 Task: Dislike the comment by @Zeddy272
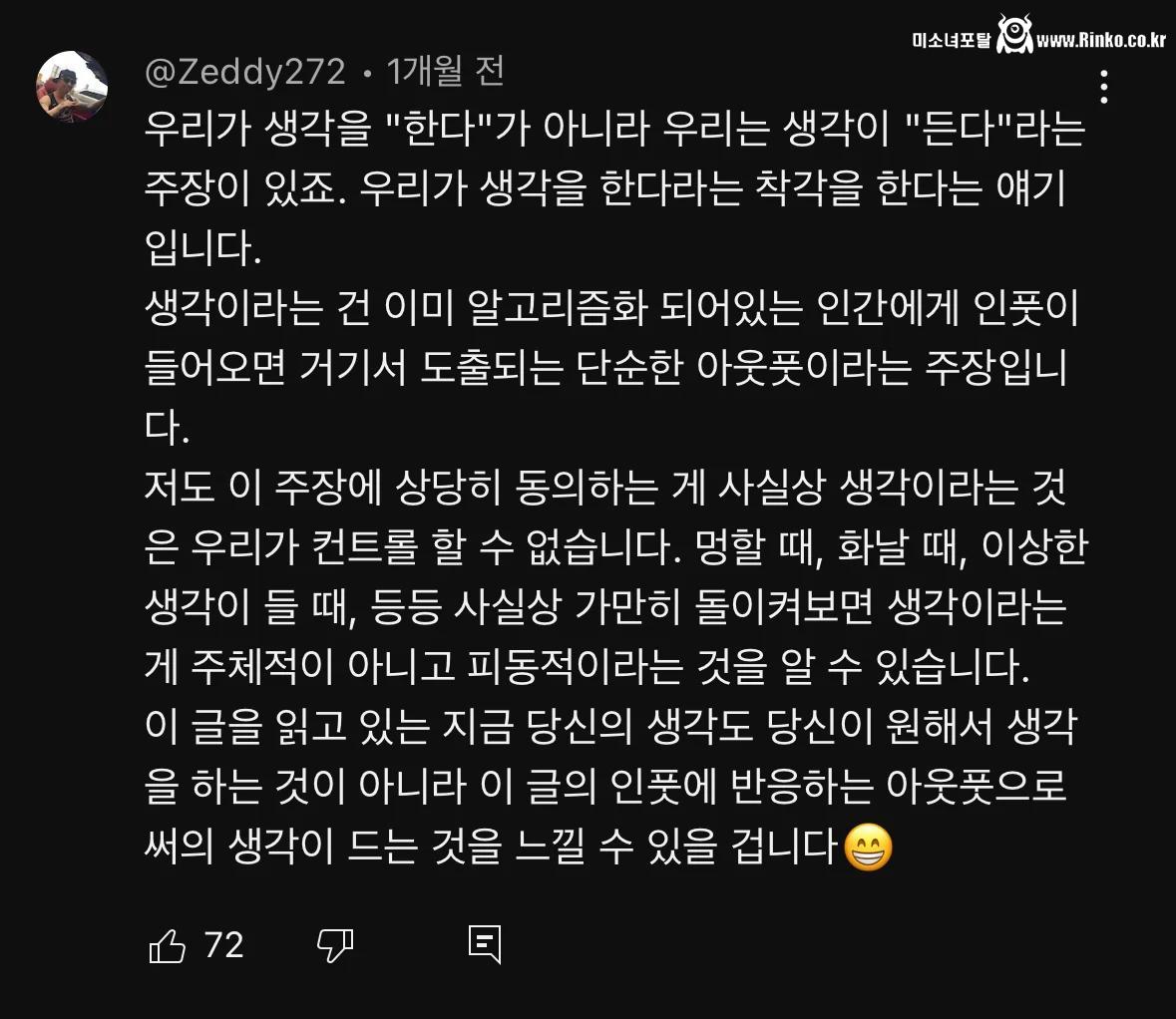(x=335, y=944)
